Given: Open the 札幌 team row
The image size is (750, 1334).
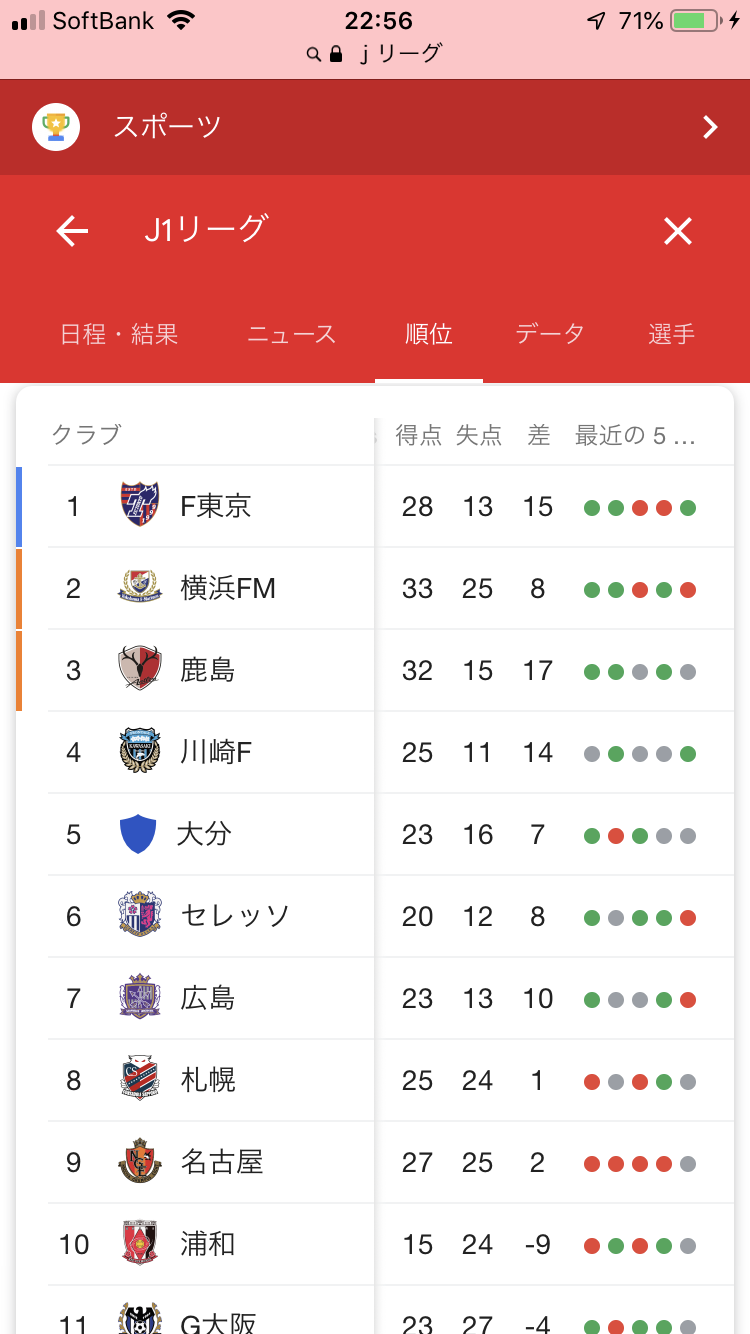Looking at the screenshot, I should [x=375, y=1080].
